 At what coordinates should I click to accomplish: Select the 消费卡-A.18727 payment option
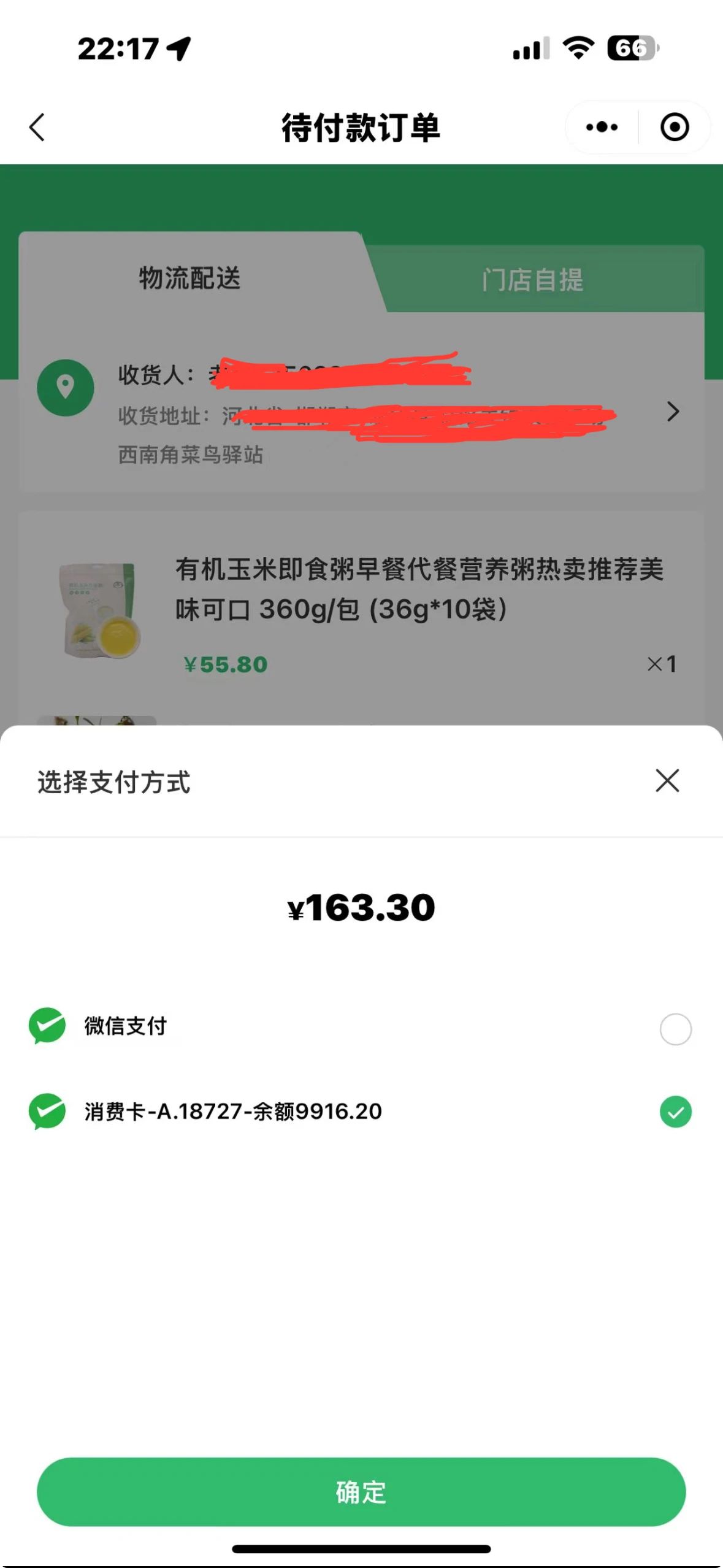click(x=675, y=1112)
